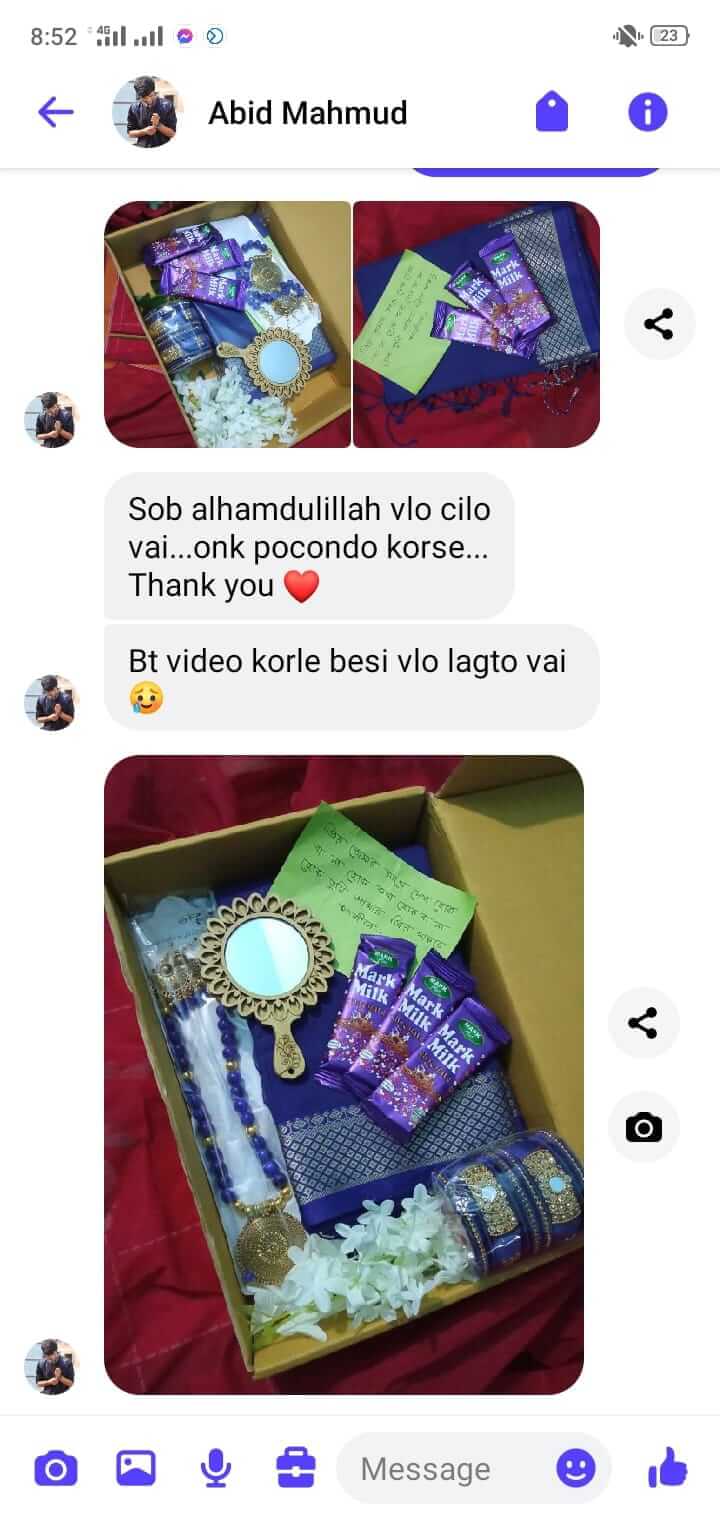Image resolution: width=720 pixels, height=1520 pixels.
Task: Open the photo with green note and chocolates
Action: tap(476, 324)
